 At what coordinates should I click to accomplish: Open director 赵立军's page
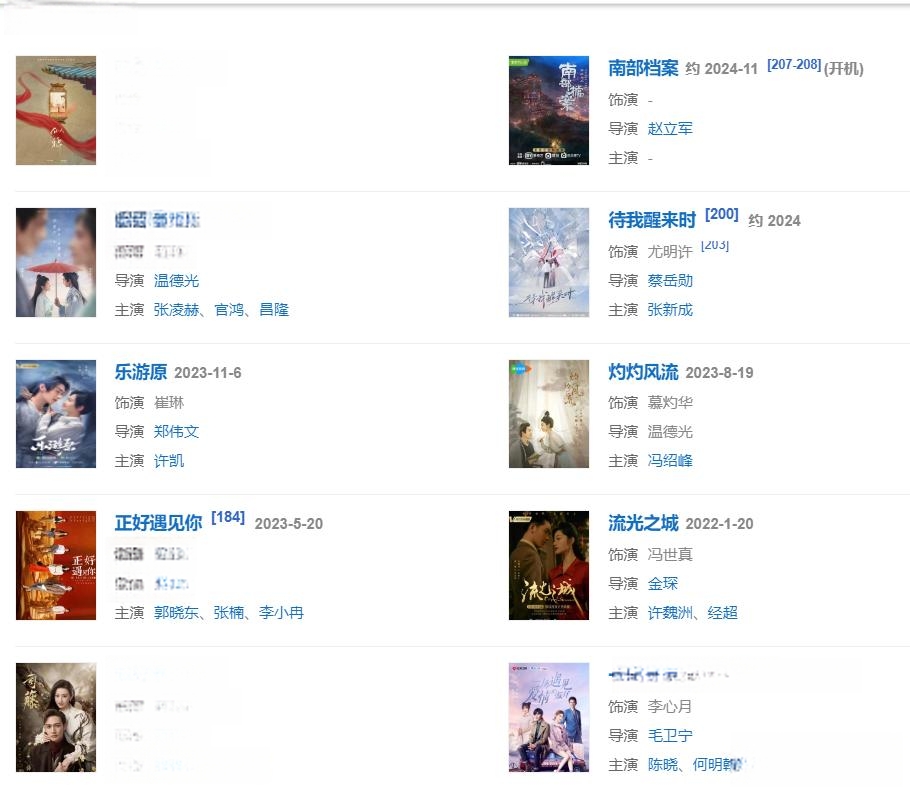click(670, 128)
